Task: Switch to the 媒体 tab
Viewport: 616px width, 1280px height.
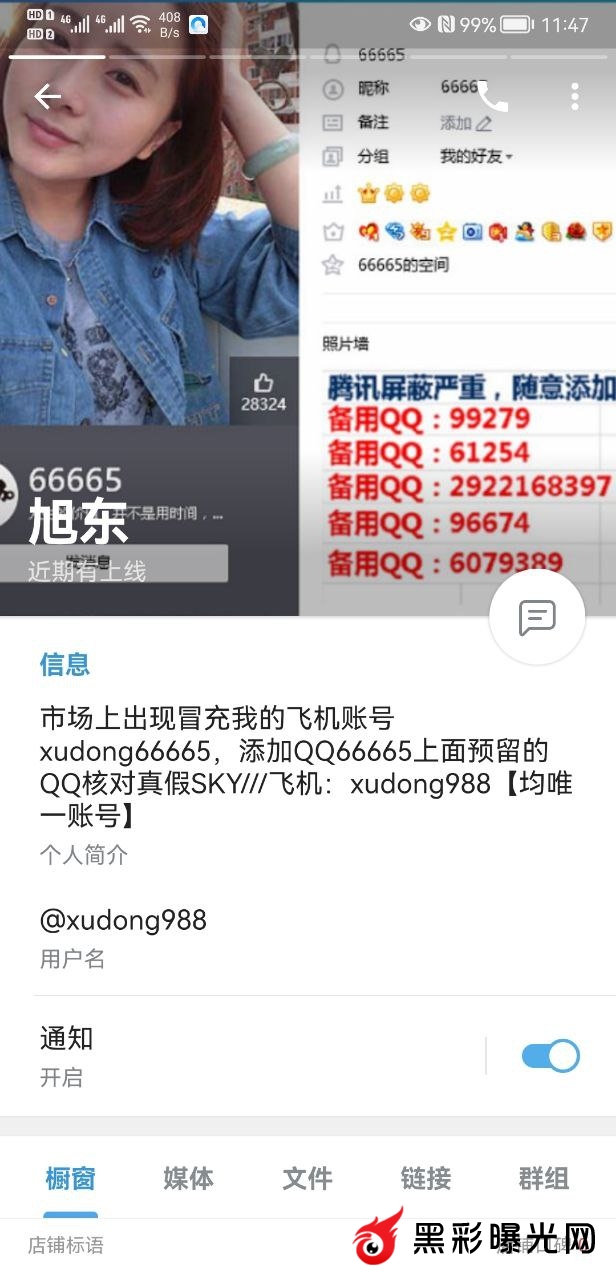Action: coord(188,1179)
